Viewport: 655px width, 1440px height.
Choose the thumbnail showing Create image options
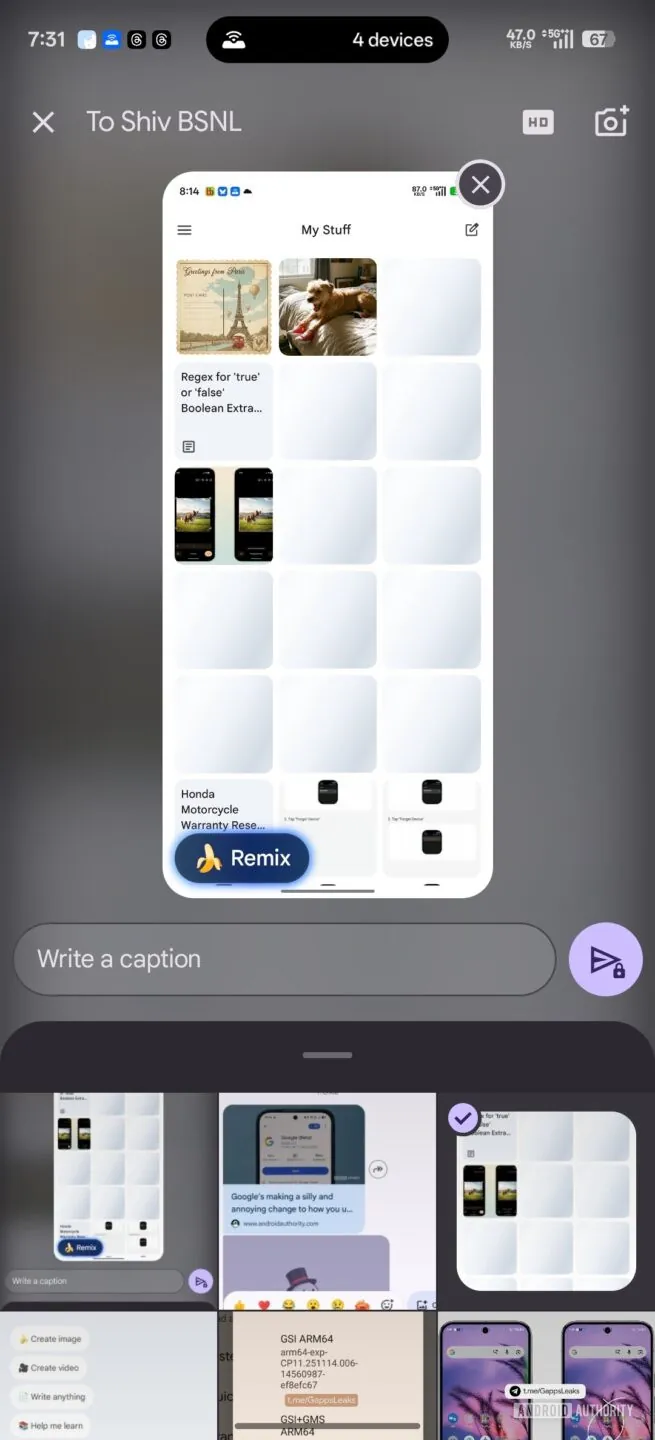(x=108, y=1376)
